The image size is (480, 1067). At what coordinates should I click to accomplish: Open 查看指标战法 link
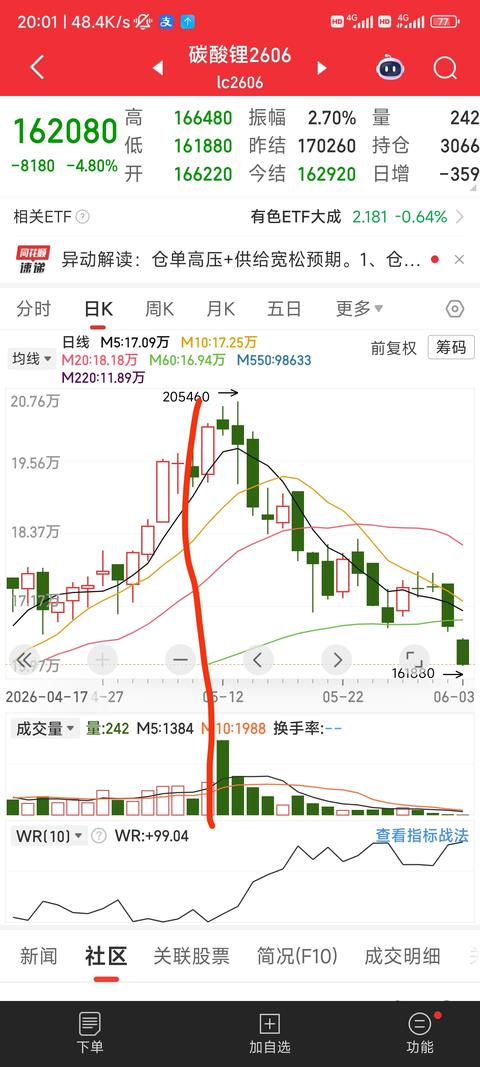pos(422,836)
